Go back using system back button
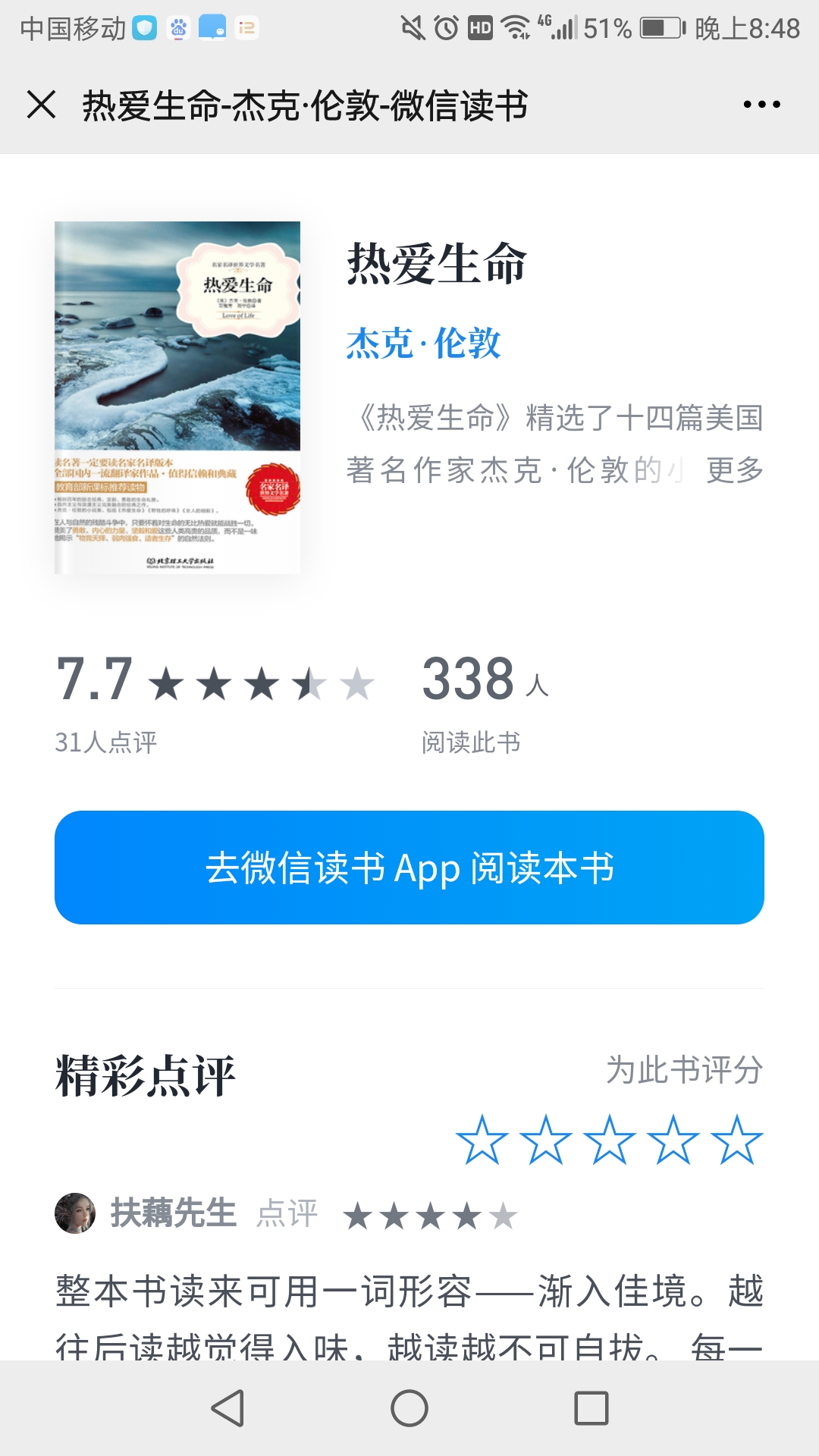This screenshot has width=819, height=1456. (227, 1408)
